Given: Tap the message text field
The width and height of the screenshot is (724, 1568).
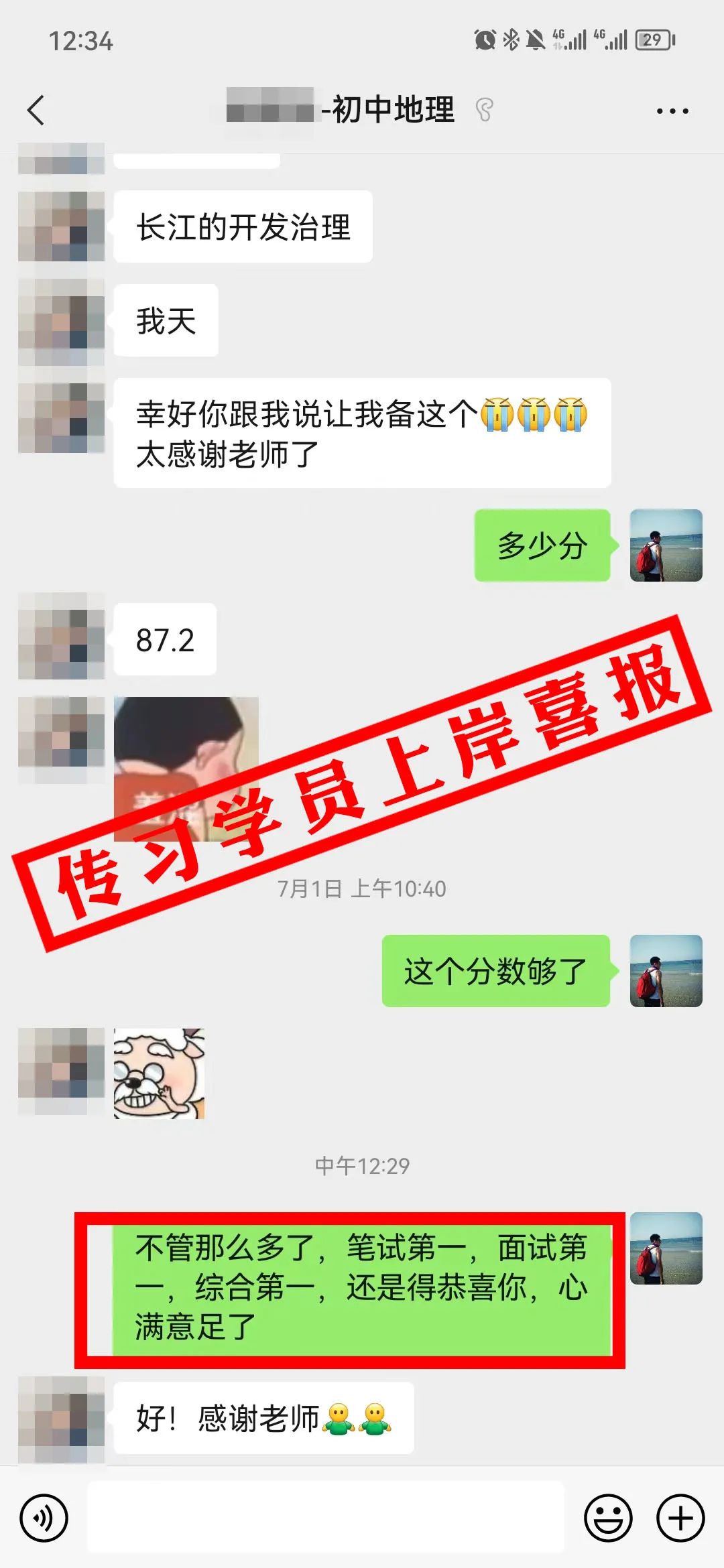Looking at the screenshot, I should (326, 1517).
